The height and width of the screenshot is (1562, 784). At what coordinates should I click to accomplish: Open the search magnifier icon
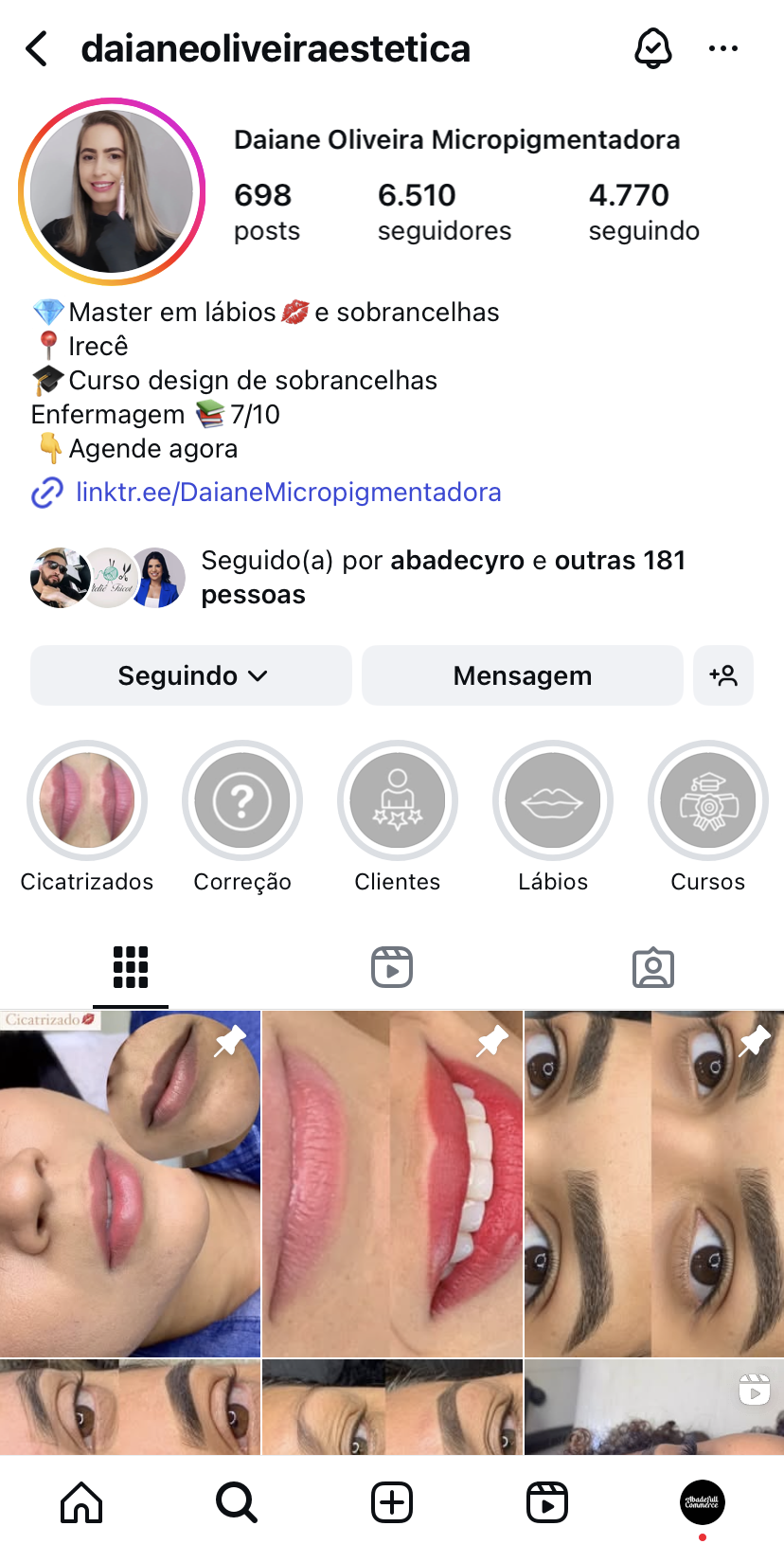[x=235, y=1501]
